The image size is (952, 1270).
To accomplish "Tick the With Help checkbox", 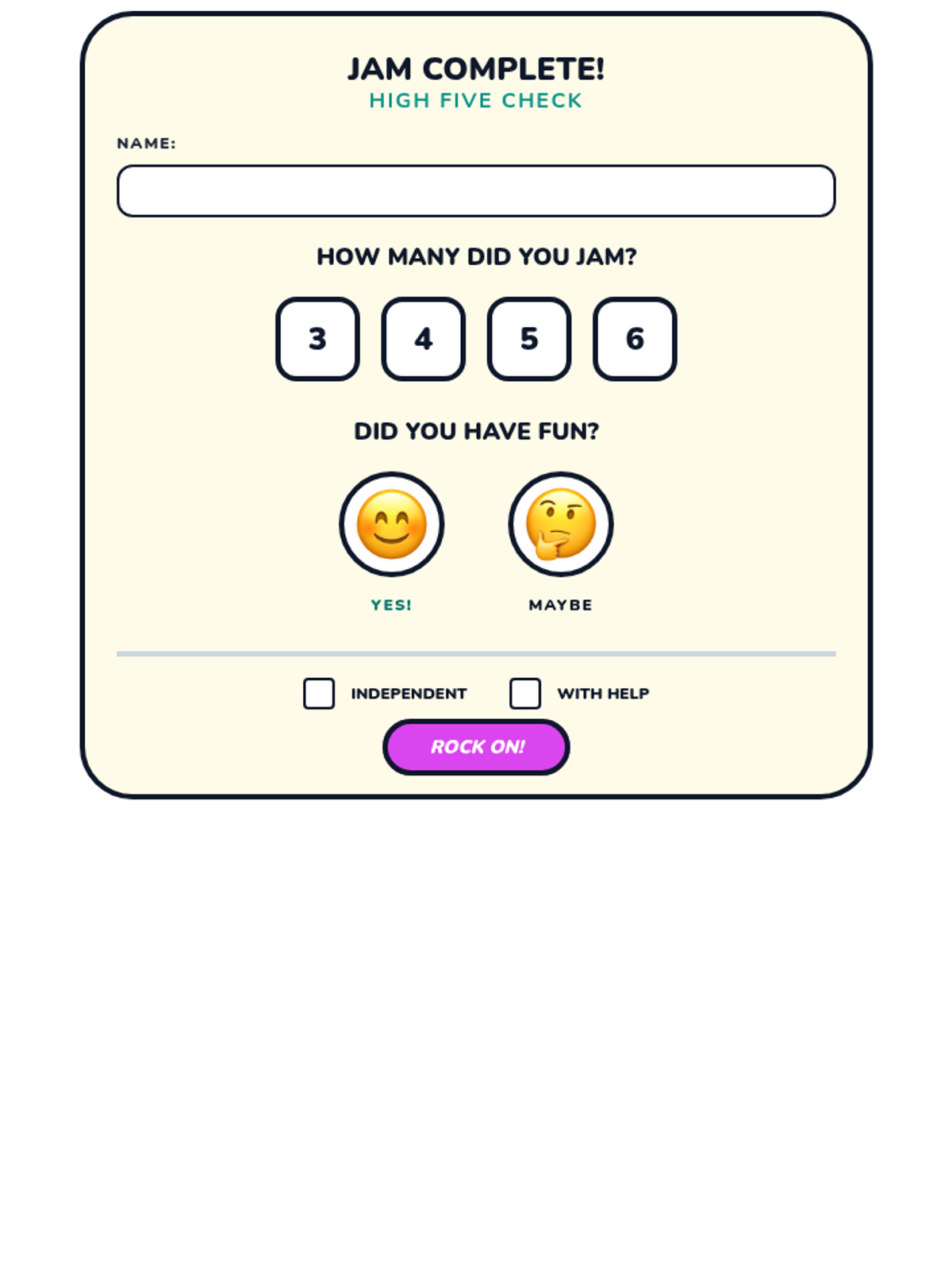I will (x=525, y=693).
